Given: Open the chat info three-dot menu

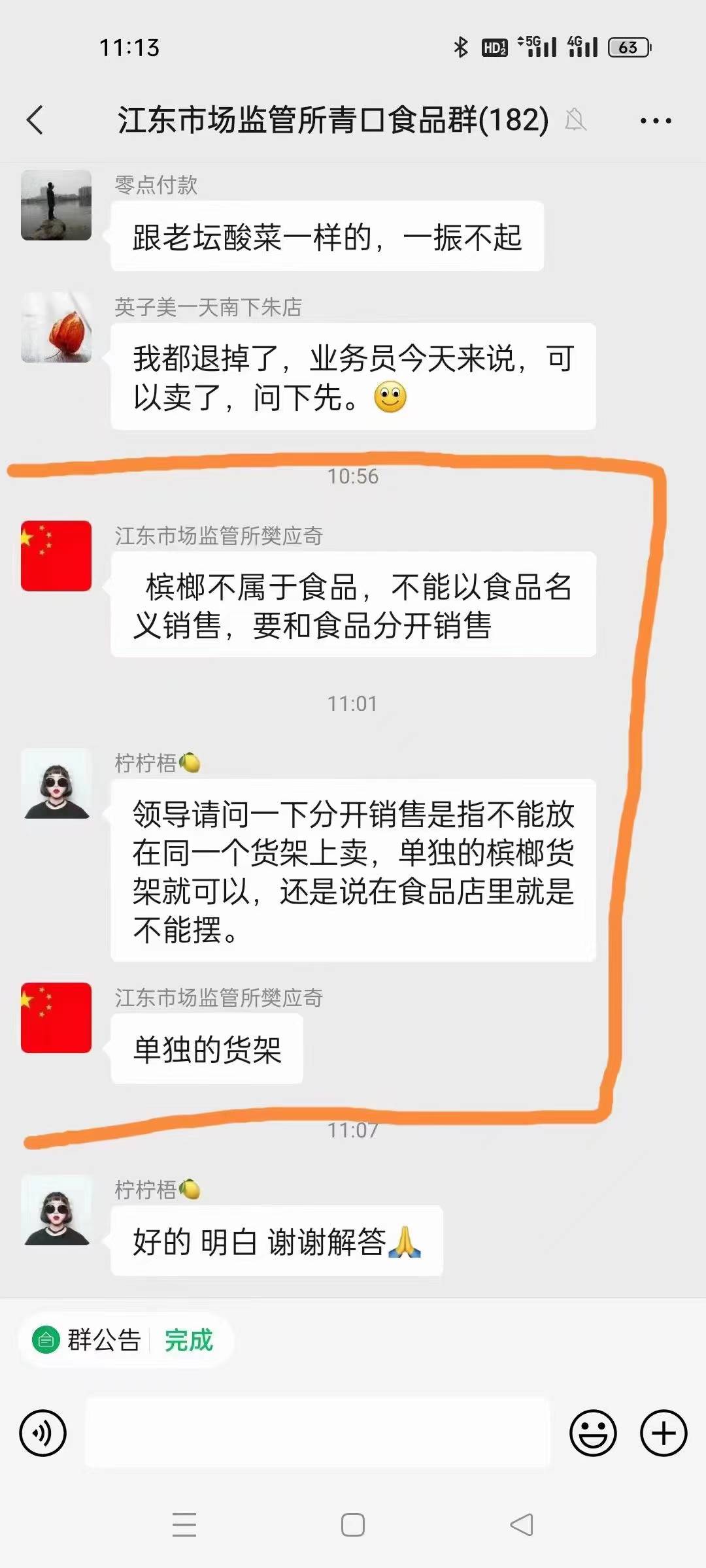Looking at the screenshot, I should coord(655,121).
